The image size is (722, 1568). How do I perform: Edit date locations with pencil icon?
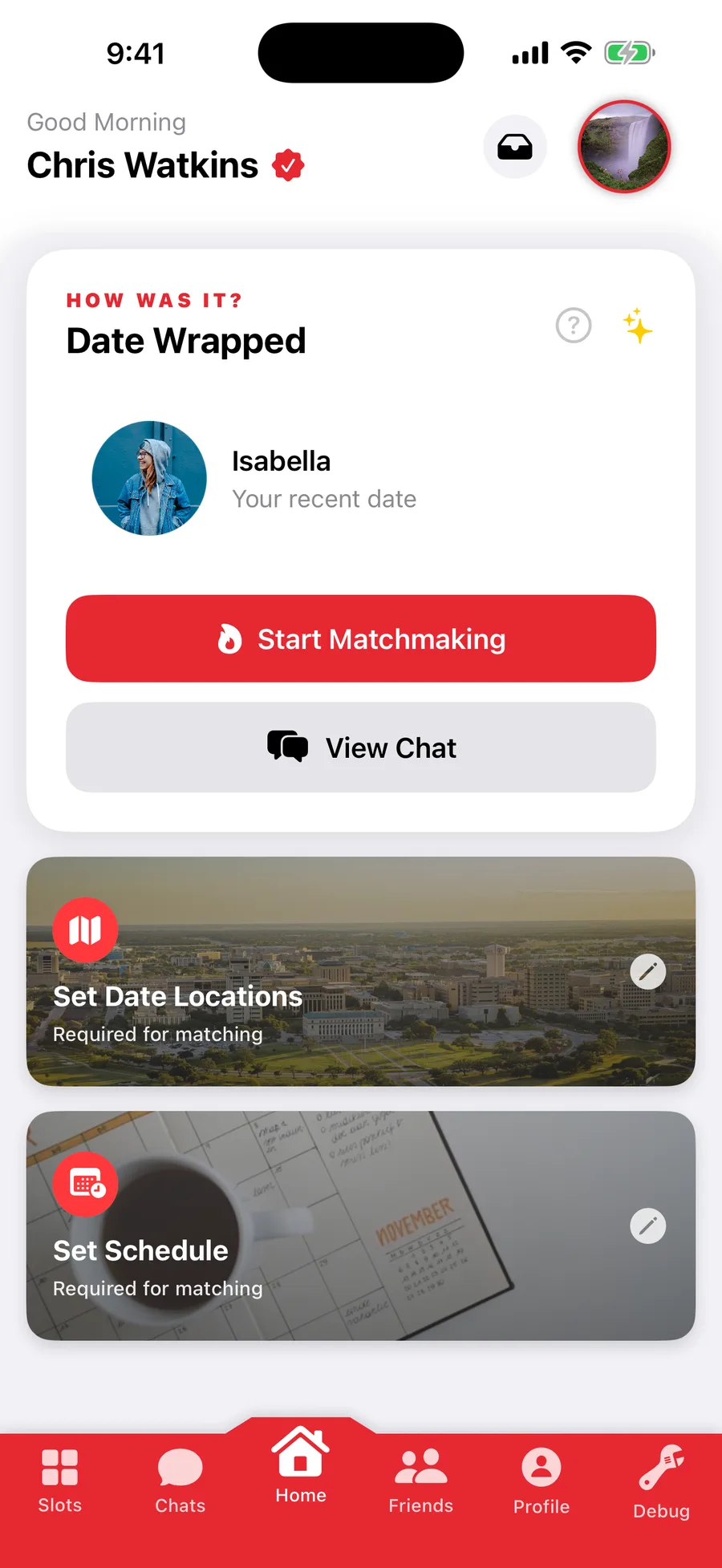click(x=648, y=971)
